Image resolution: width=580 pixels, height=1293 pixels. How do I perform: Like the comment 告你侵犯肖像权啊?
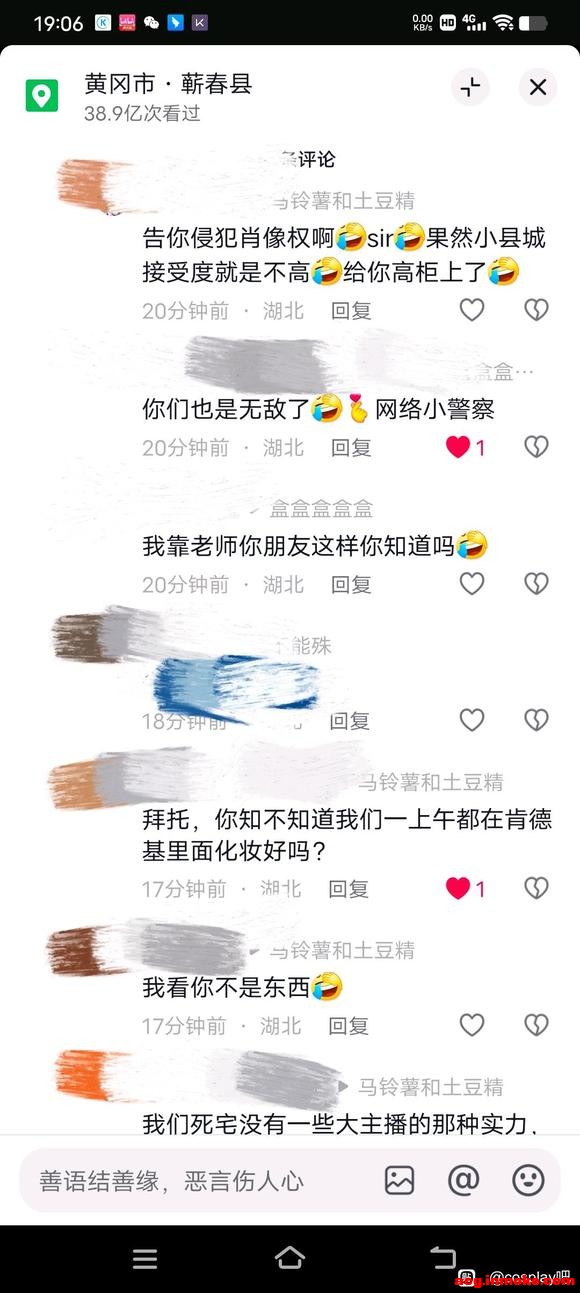click(x=472, y=310)
